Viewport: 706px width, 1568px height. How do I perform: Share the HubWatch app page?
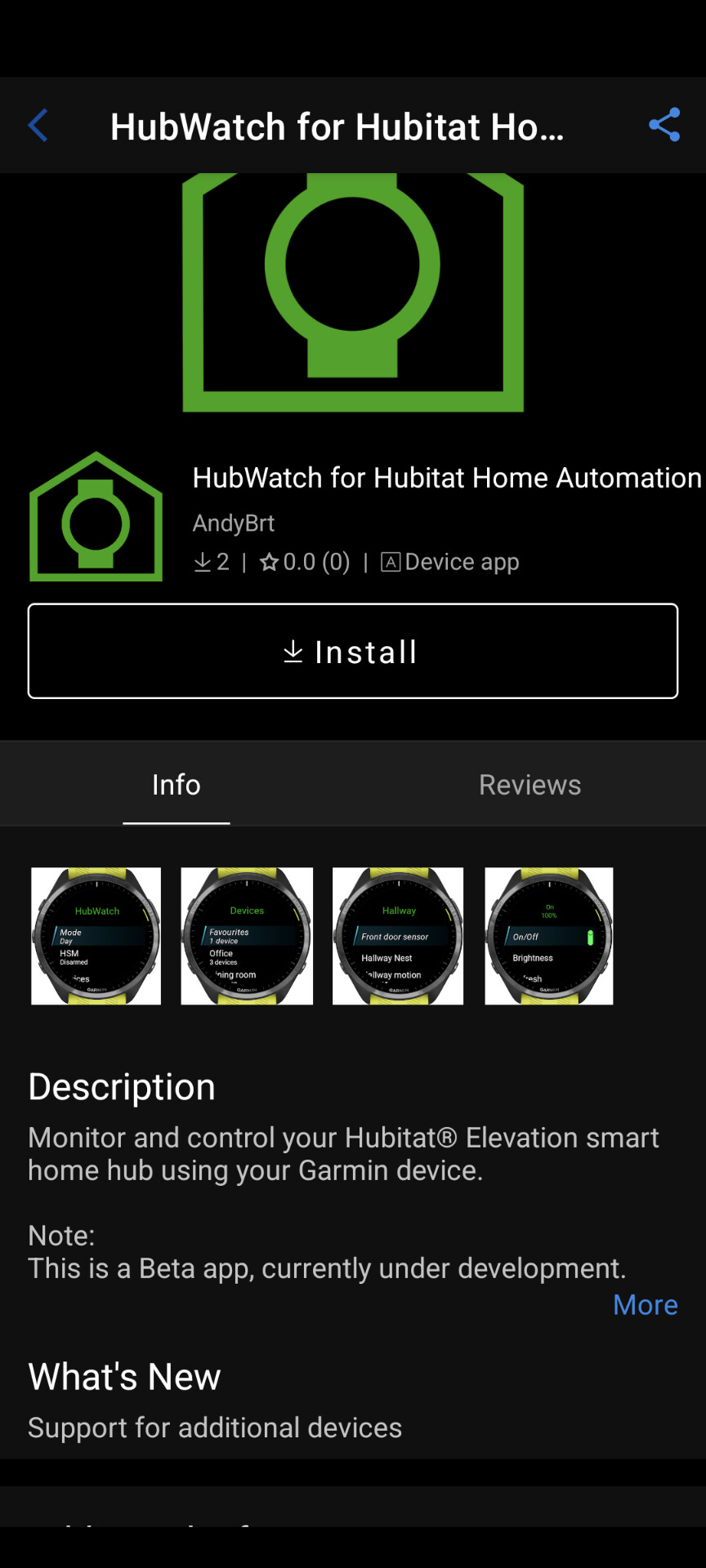[x=664, y=125]
